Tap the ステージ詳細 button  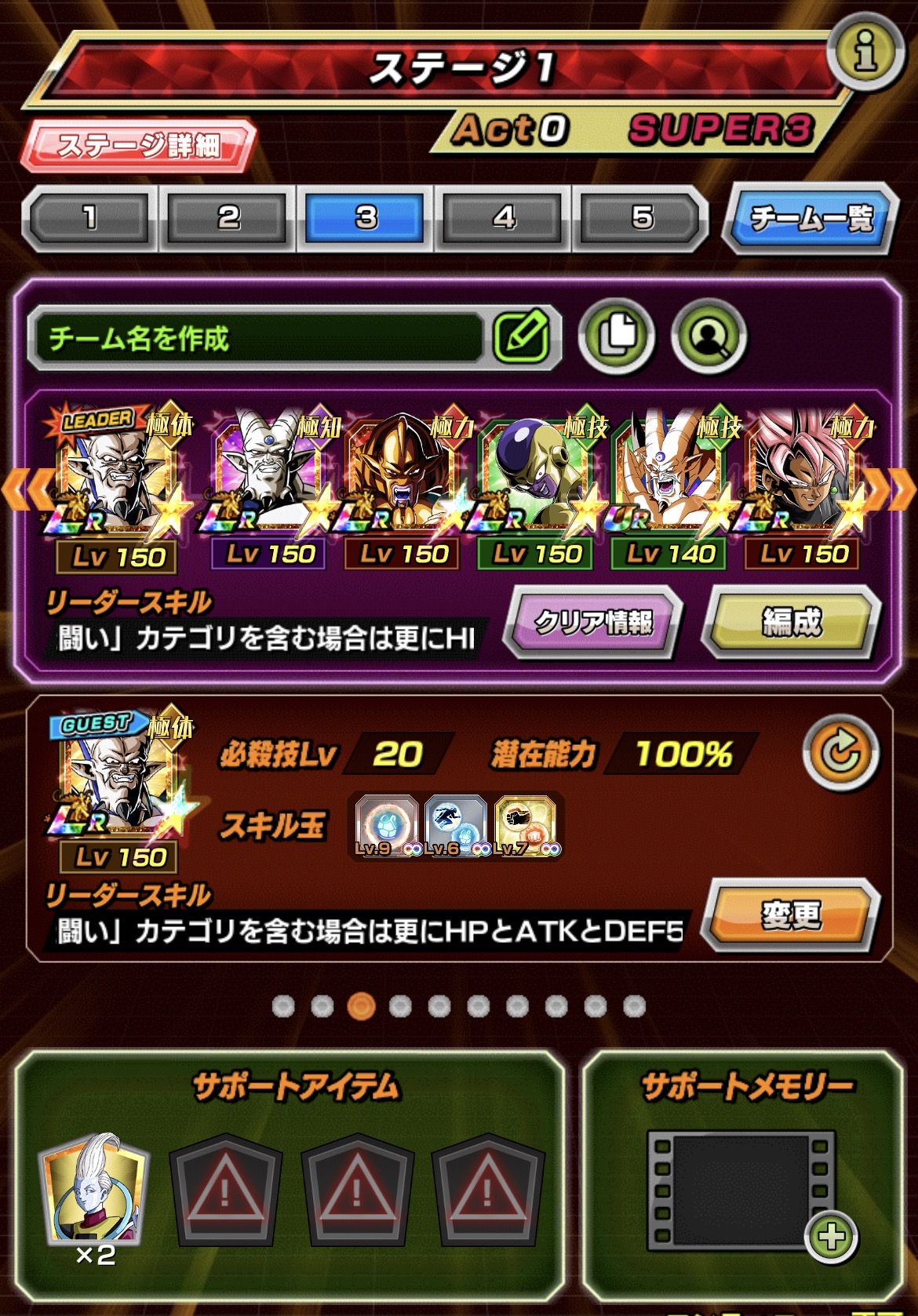139,146
